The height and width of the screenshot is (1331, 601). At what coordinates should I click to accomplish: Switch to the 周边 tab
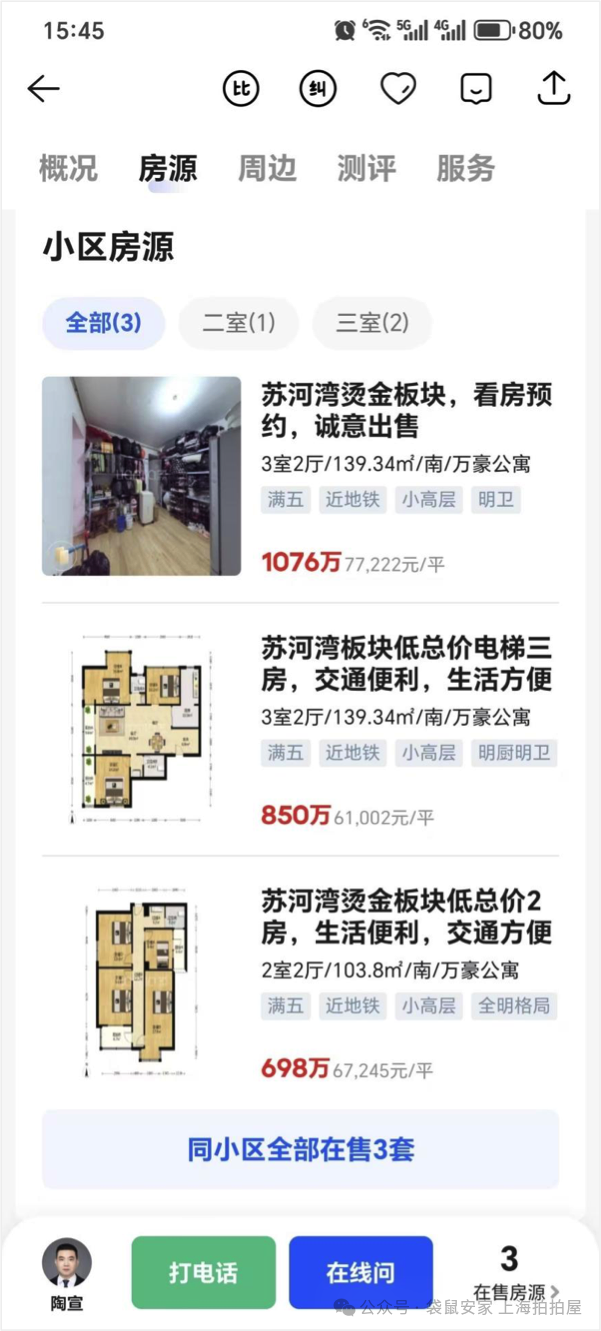pyautogui.click(x=267, y=168)
